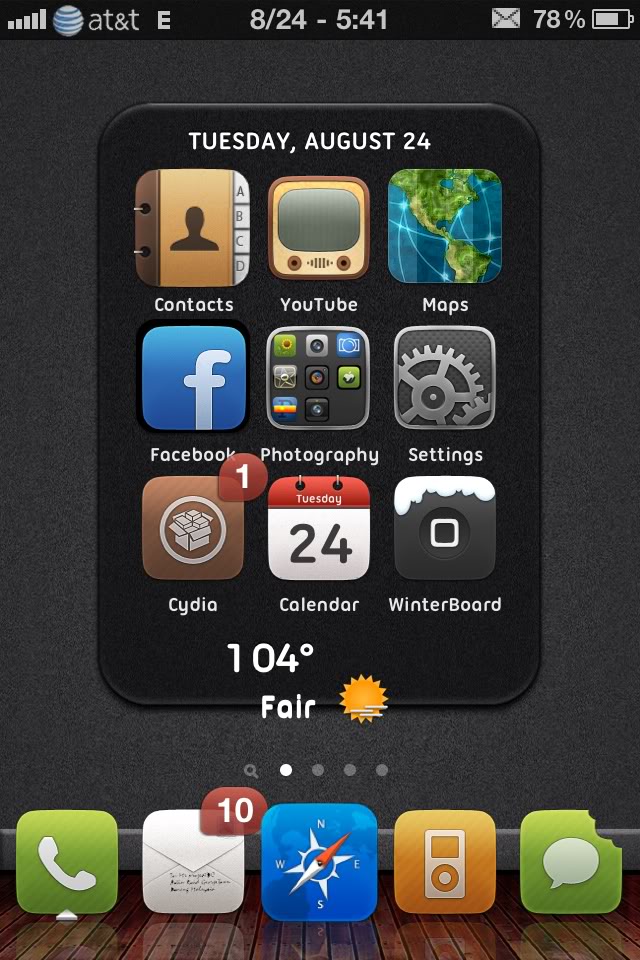Tap the Spotlight search page indicator
The image size is (640, 960).
(x=251, y=770)
